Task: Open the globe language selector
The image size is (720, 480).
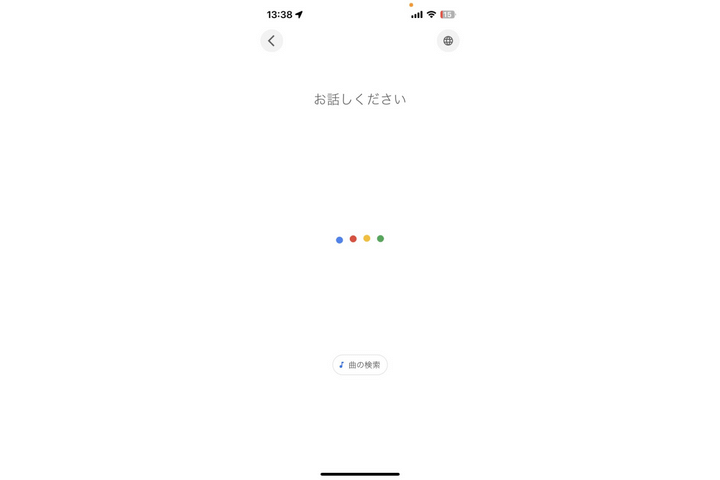Action: 448,41
